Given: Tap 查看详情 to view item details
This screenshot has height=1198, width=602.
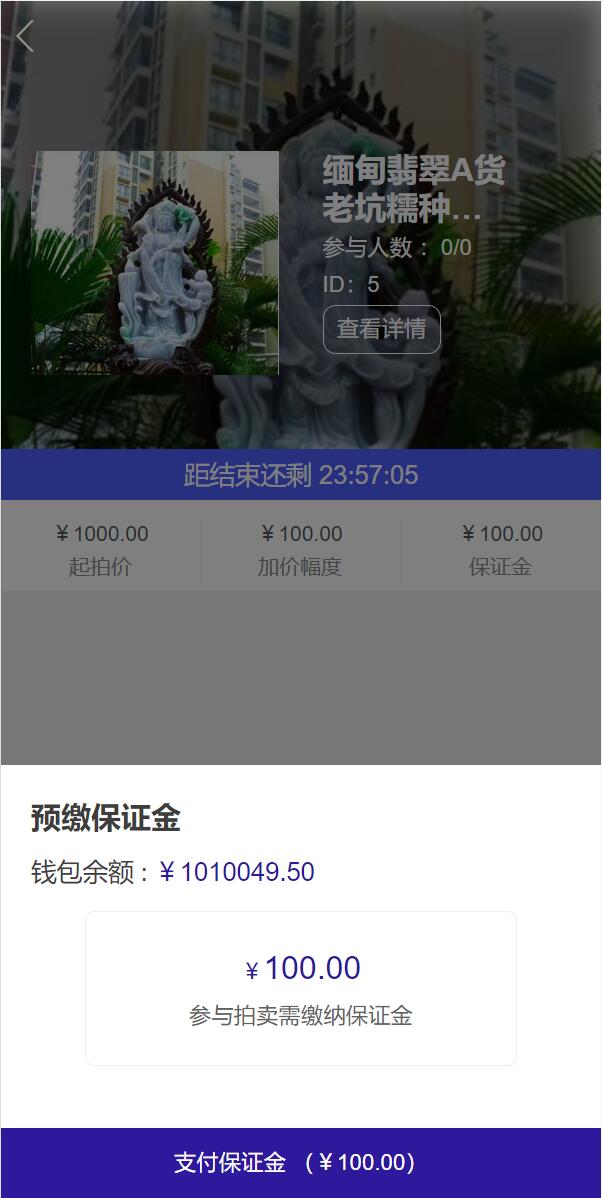Looking at the screenshot, I should tap(381, 329).
